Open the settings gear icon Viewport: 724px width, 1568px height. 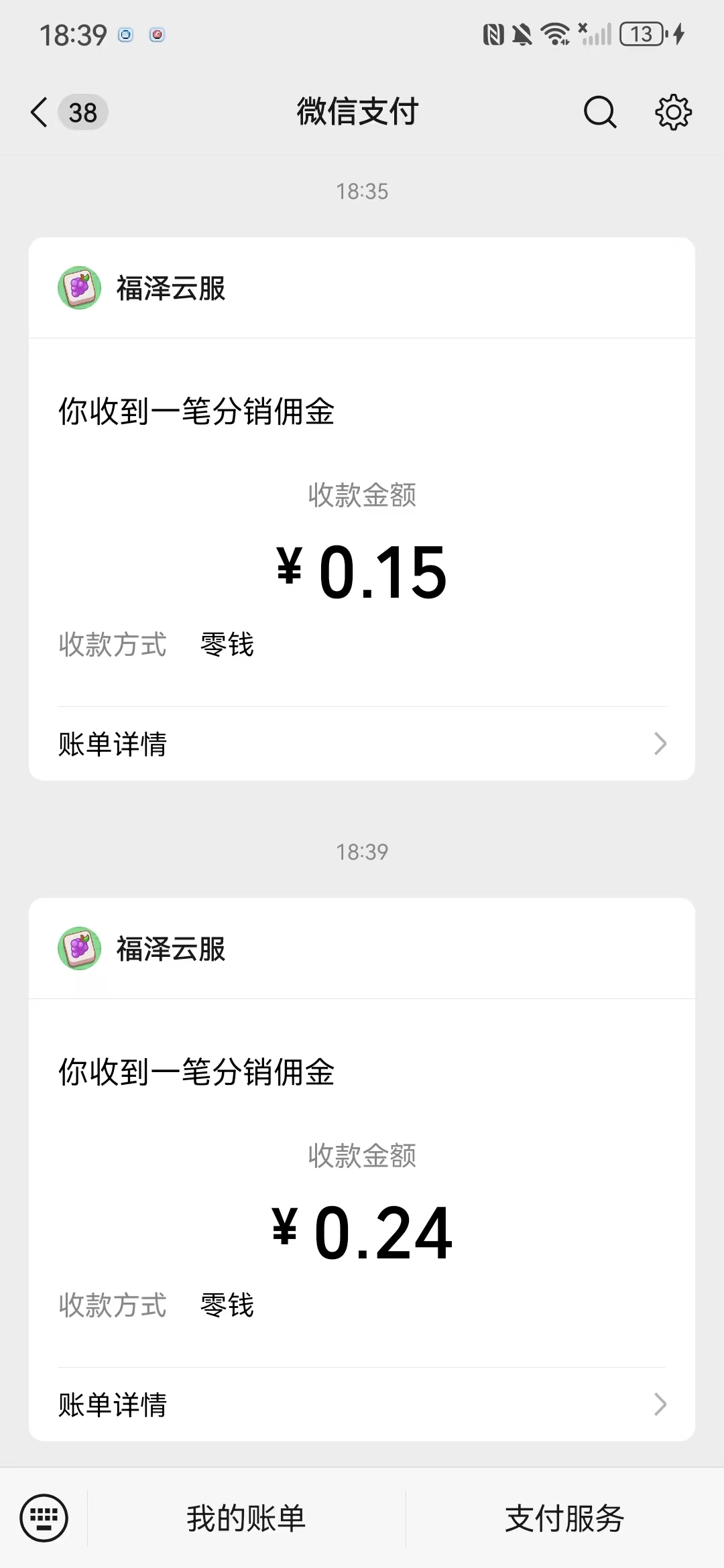[672, 112]
